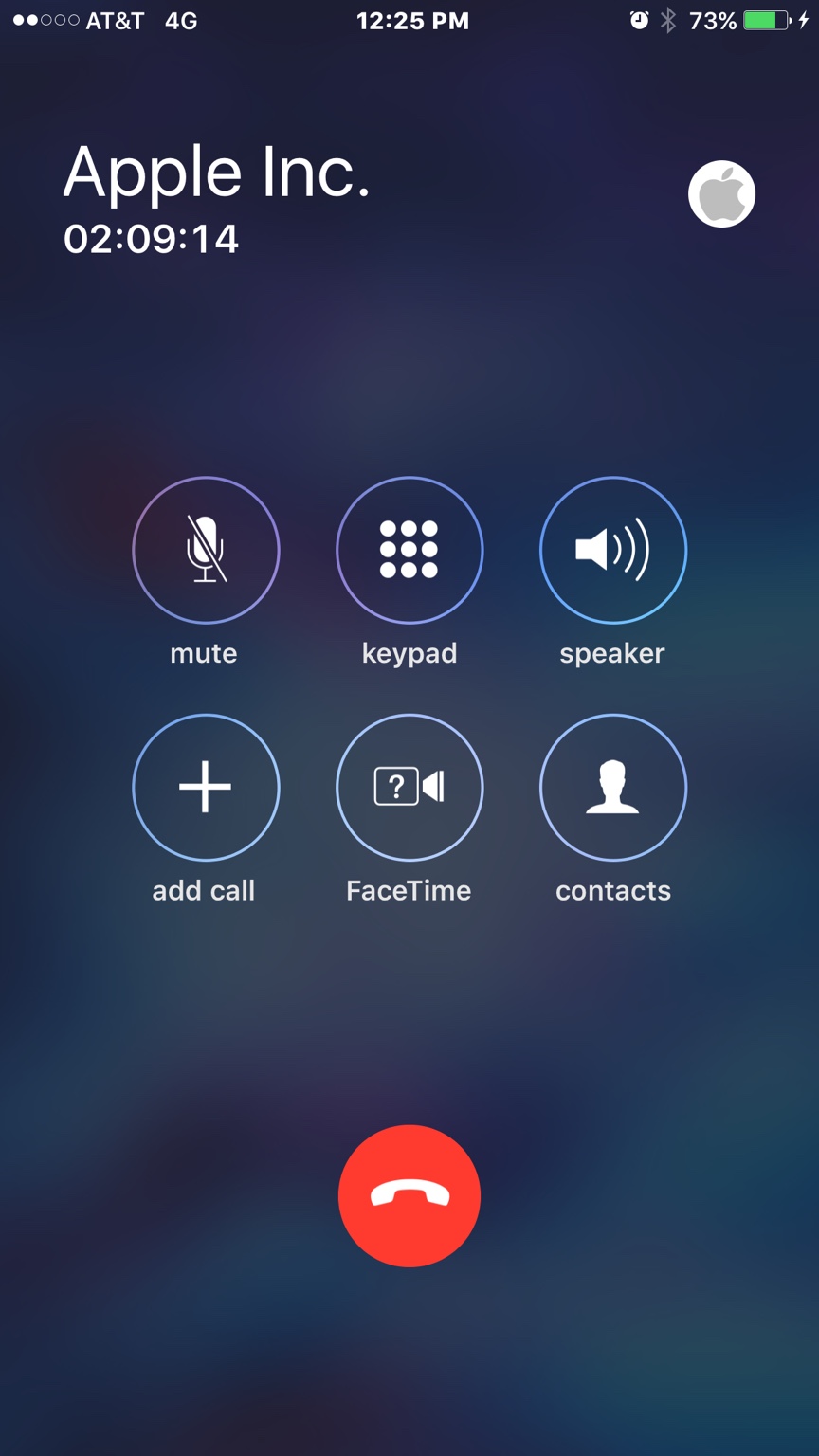Turn on the speaker
This screenshot has height=1456, width=819.
(x=613, y=550)
